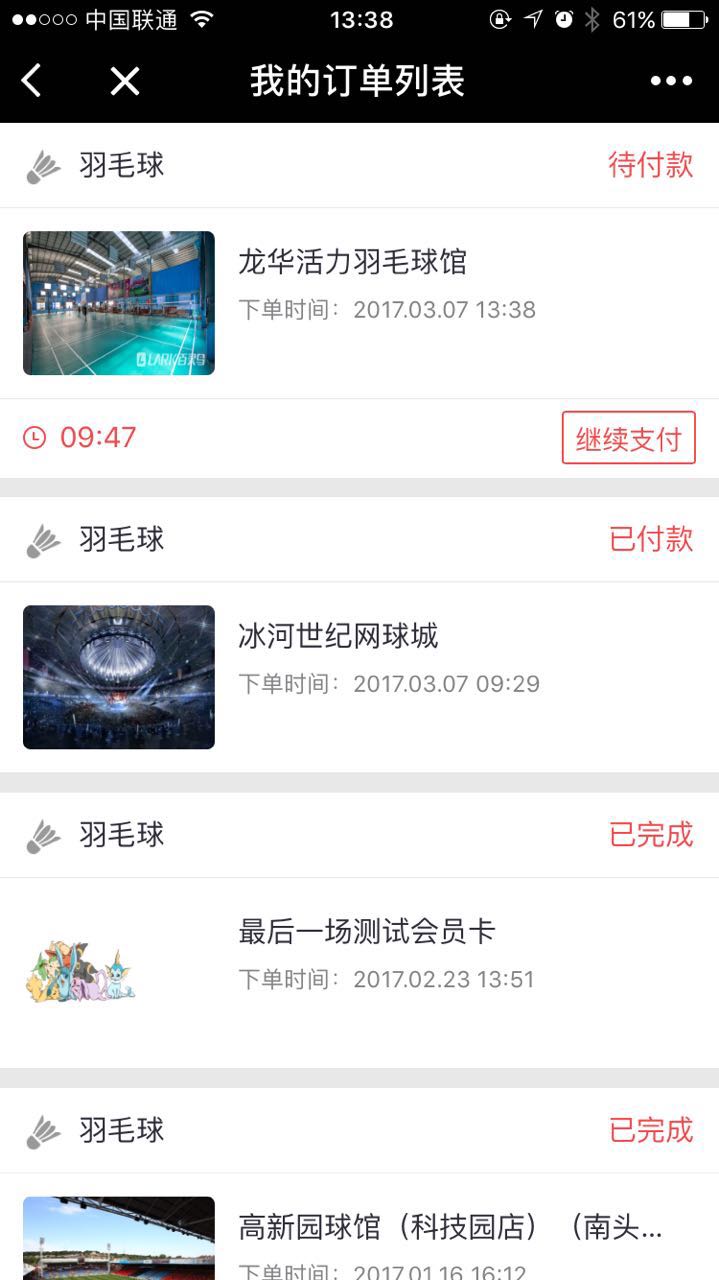Screen dimensions: 719x1280
Task: Open the three-dot overflow menu
Action: click(x=671, y=81)
